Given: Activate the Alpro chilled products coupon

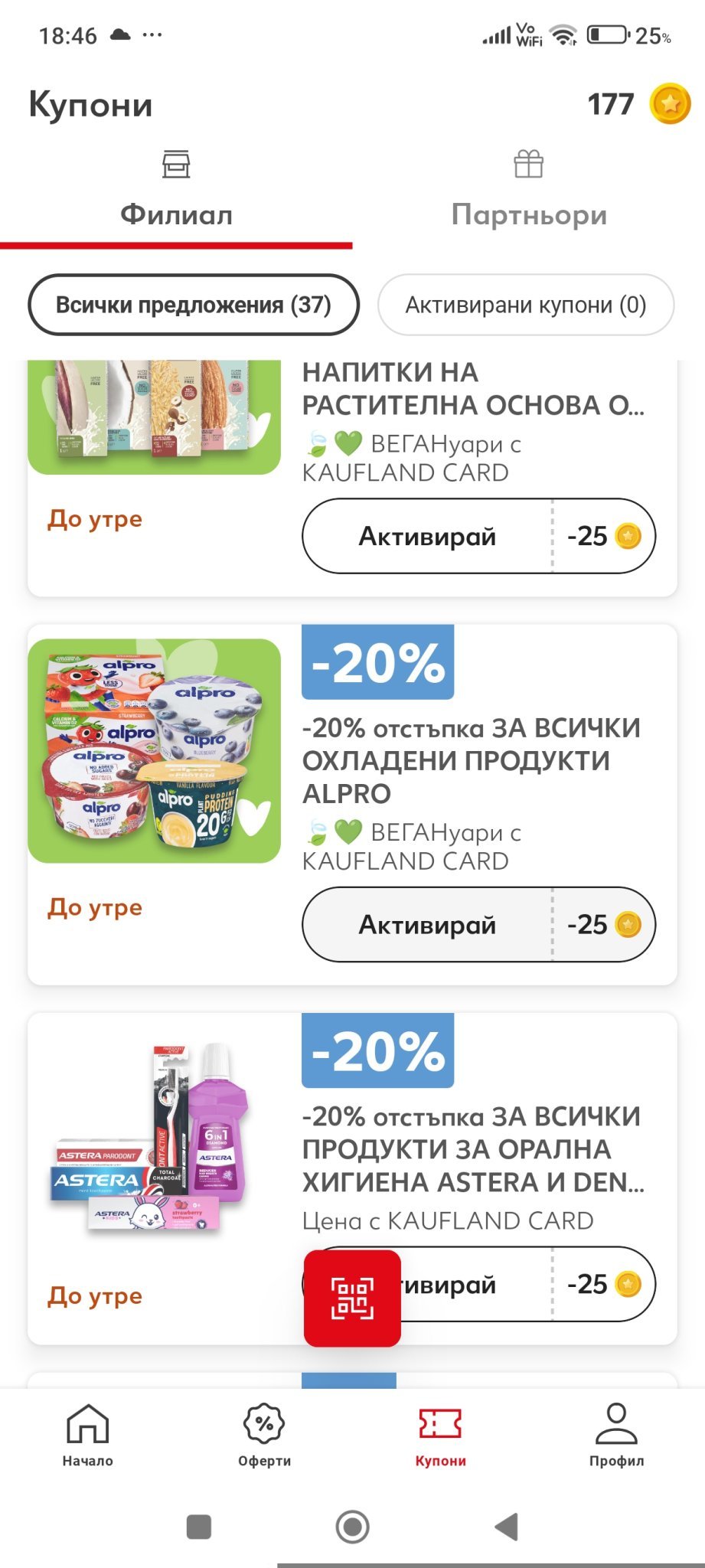Looking at the screenshot, I should pyautogui.click(x=427, y=924).
